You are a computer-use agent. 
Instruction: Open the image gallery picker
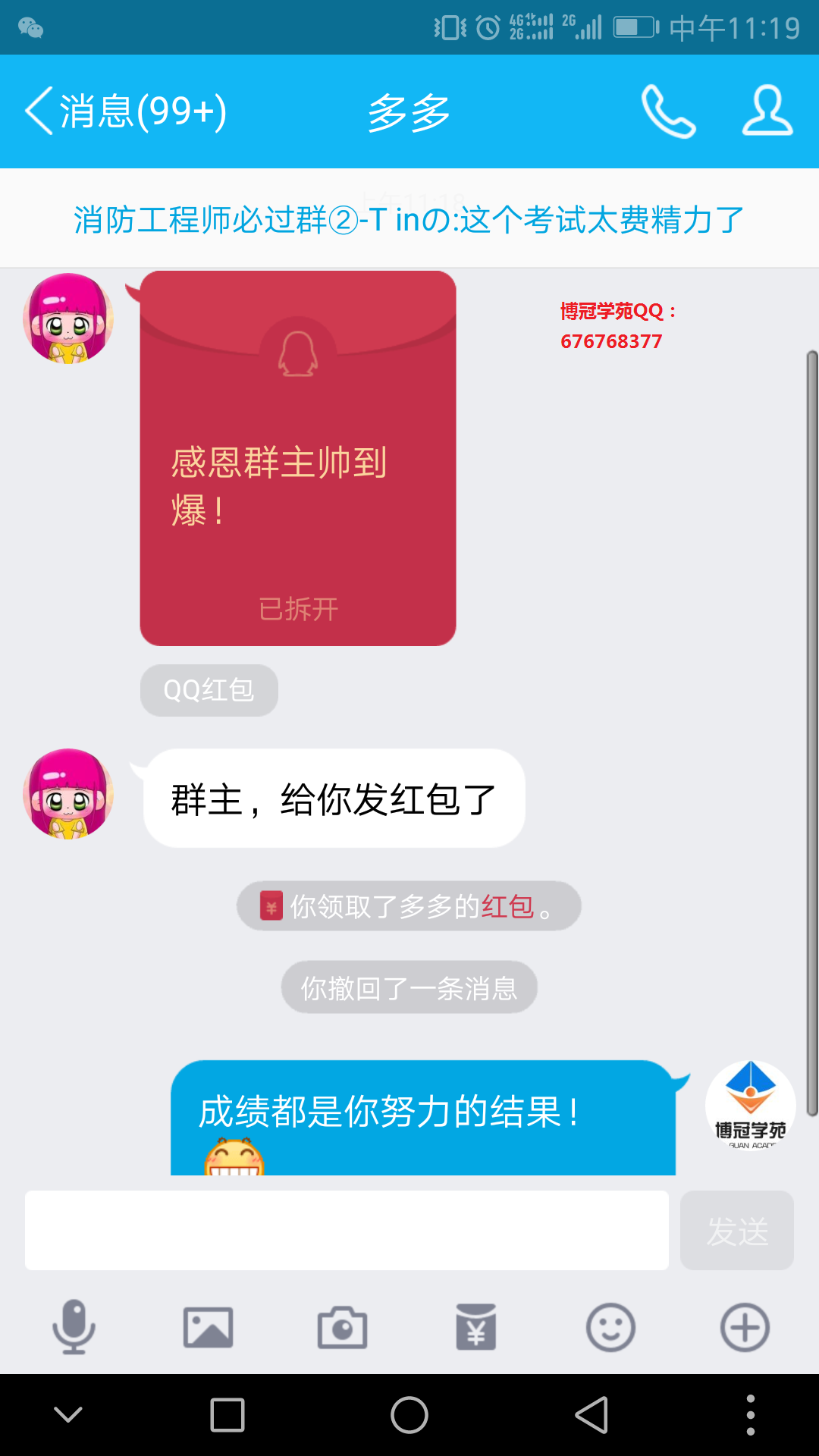pyautogui.click(x=208, y=1327)
